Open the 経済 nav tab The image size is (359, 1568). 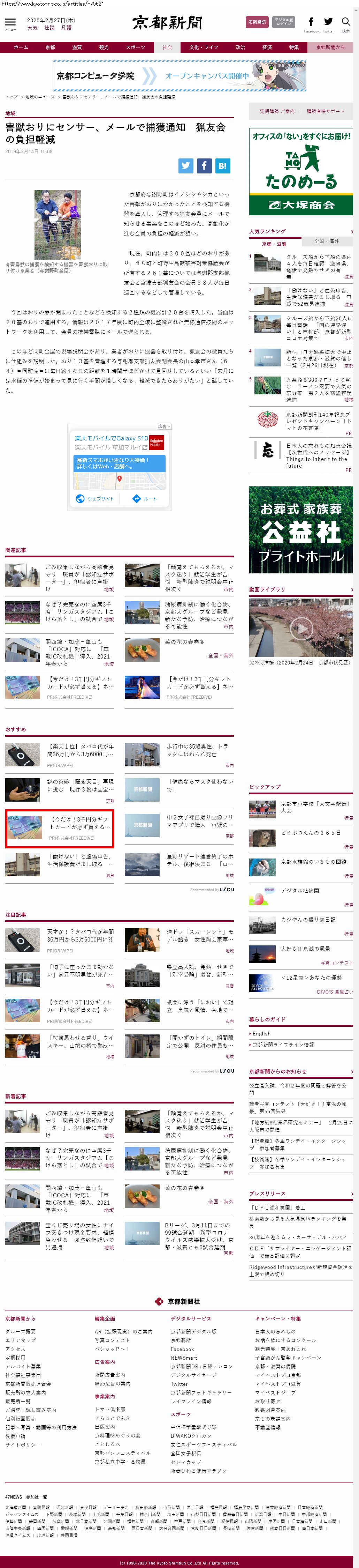[x=267, y=47]
